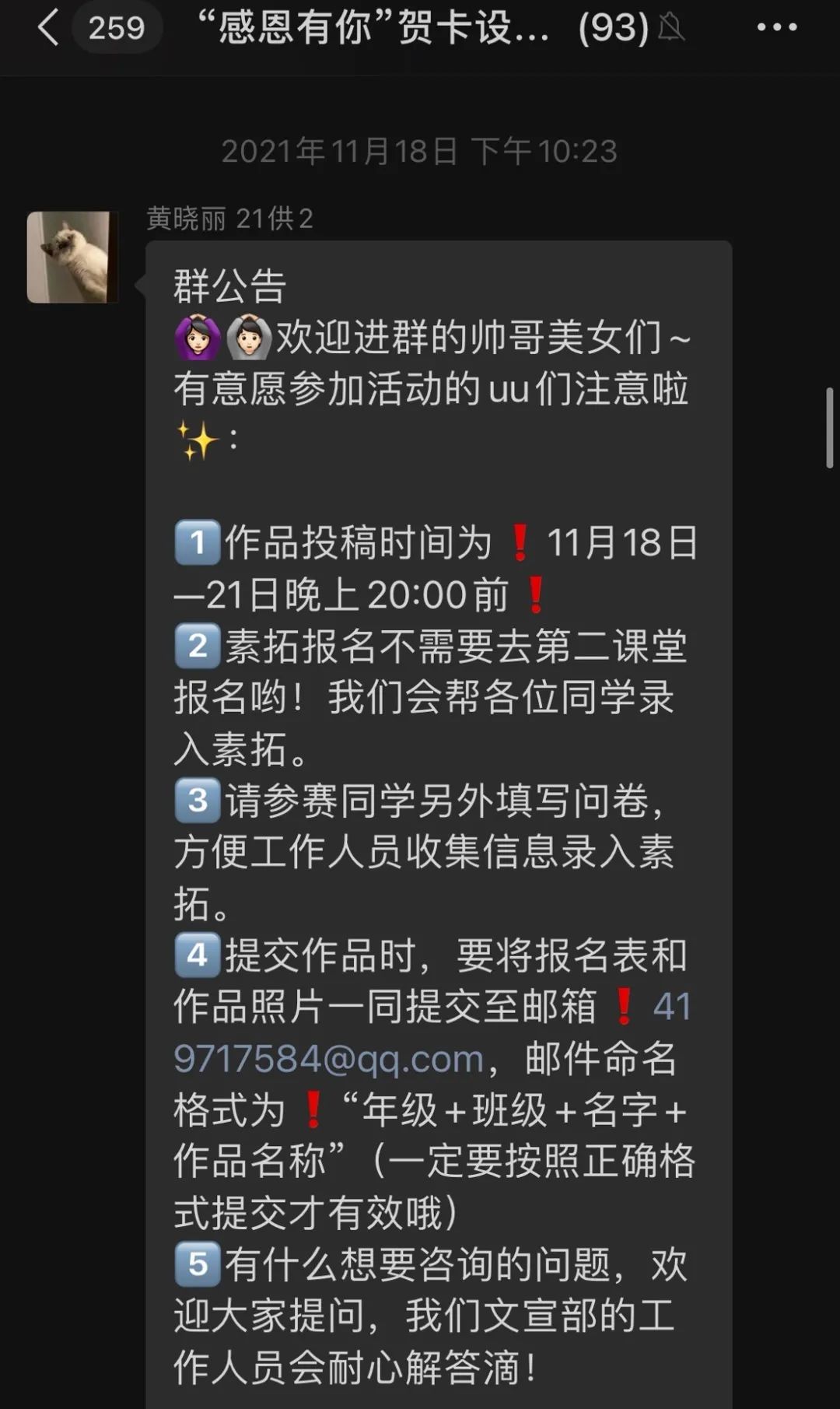
Task: Go back to the chat list
Action: pyautogui.click(x=48, y=28)
